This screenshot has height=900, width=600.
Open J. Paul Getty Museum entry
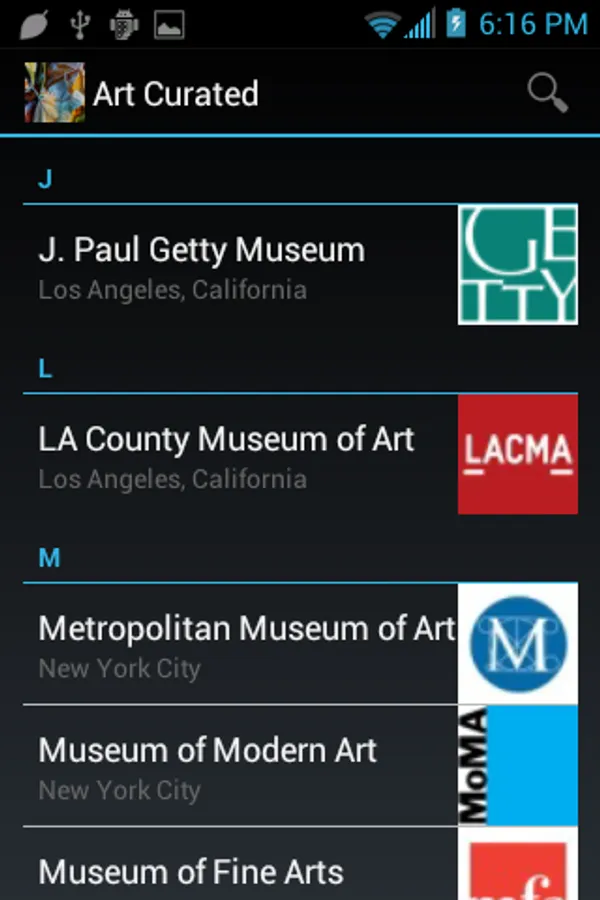coord(240,265)
